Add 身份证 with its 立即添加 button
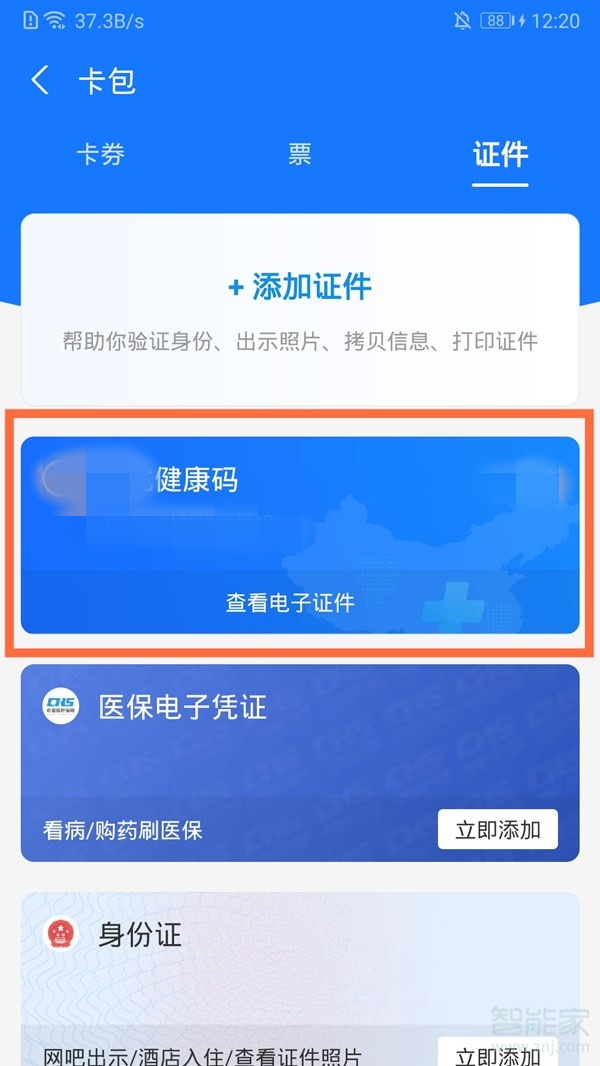 coord(497,1050)
